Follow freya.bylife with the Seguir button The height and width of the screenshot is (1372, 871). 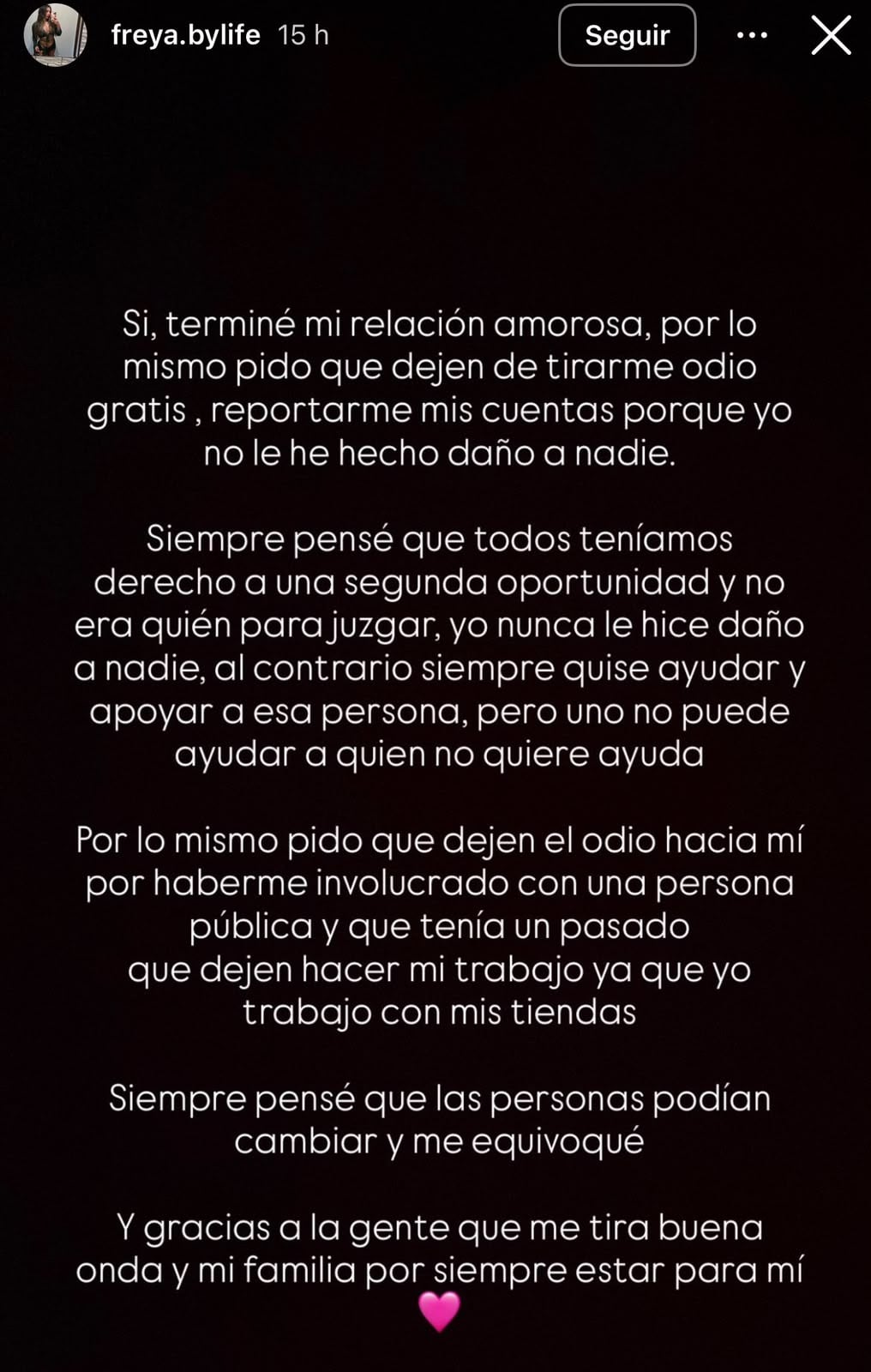pos(627,35)
